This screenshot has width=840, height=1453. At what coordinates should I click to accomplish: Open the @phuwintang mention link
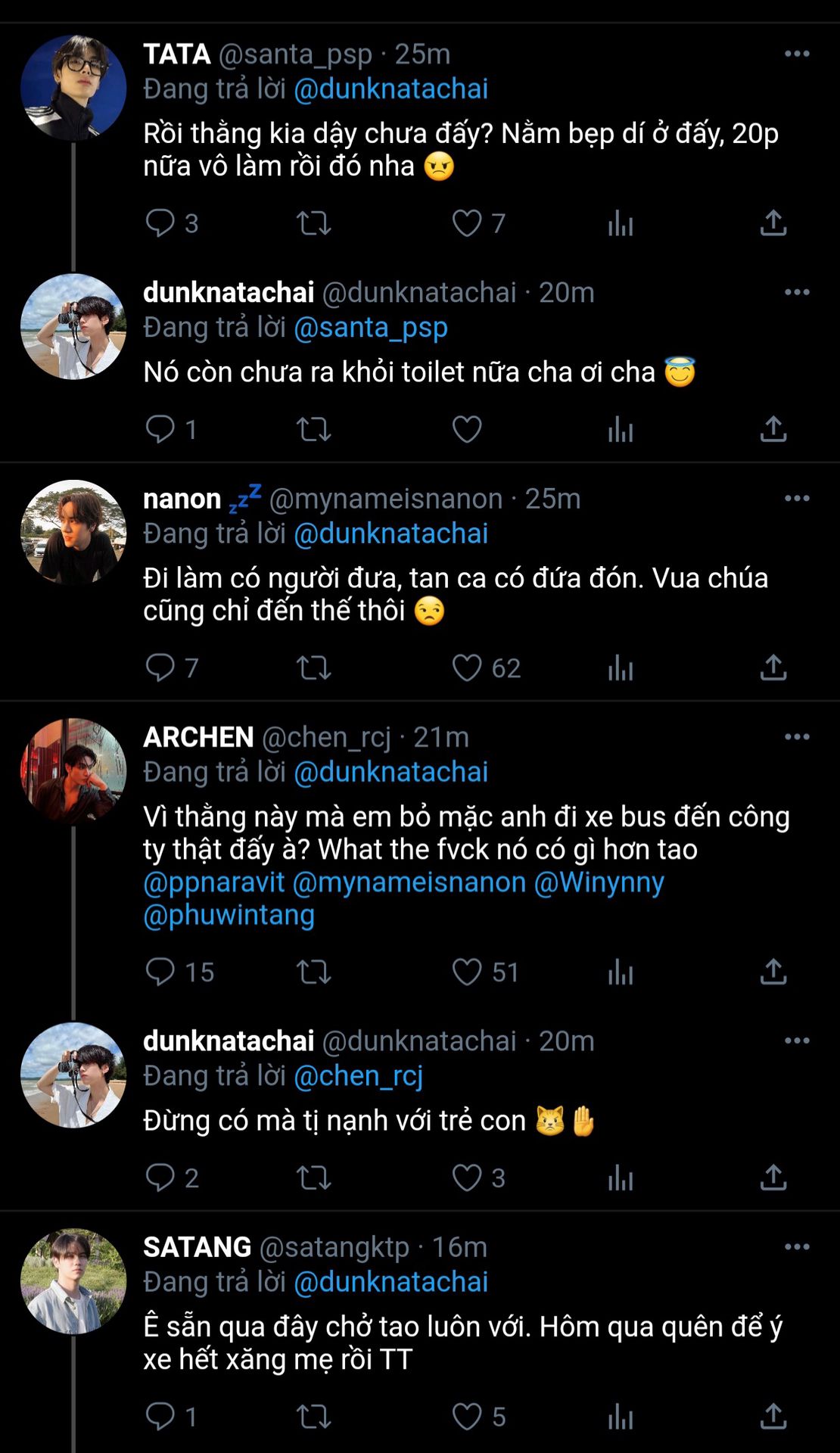pyautogui.click(x=229, y=915)
